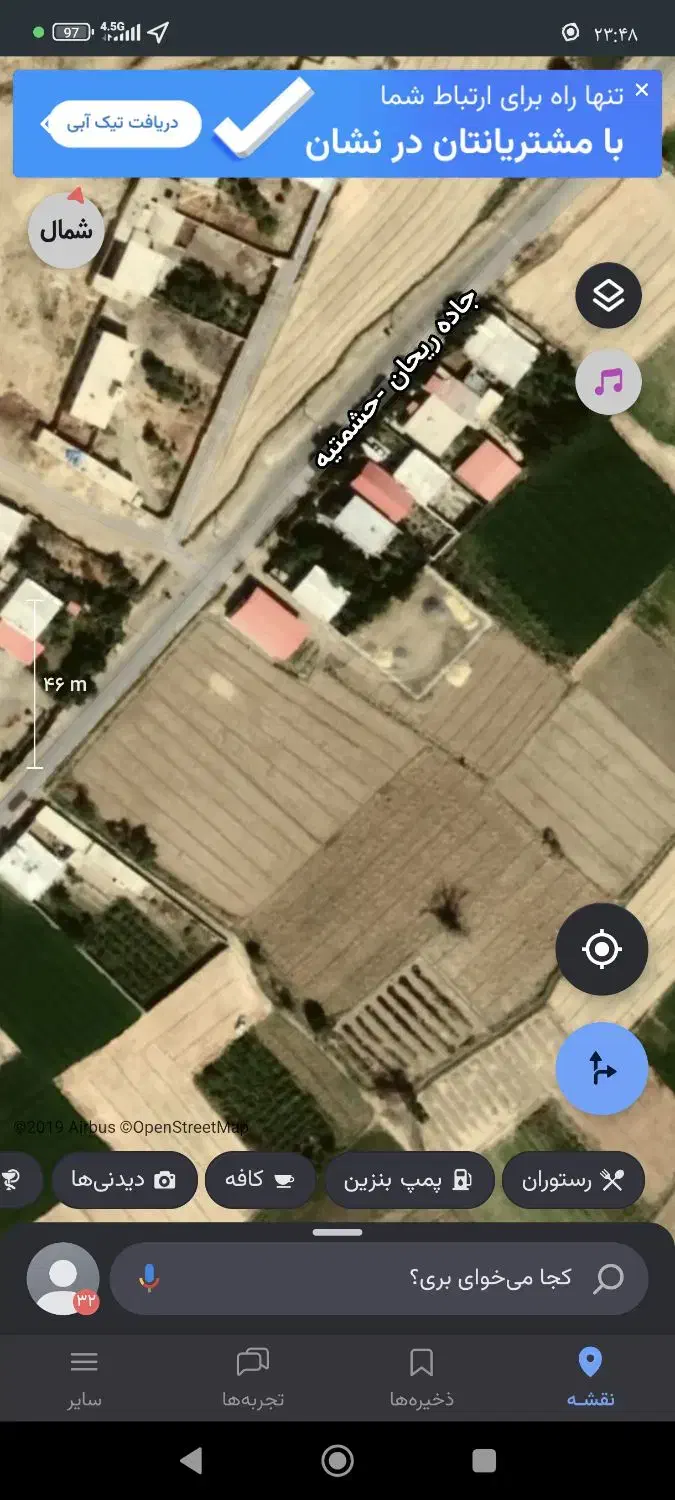Center the map on my location
675x1500 pixels.
601,949
